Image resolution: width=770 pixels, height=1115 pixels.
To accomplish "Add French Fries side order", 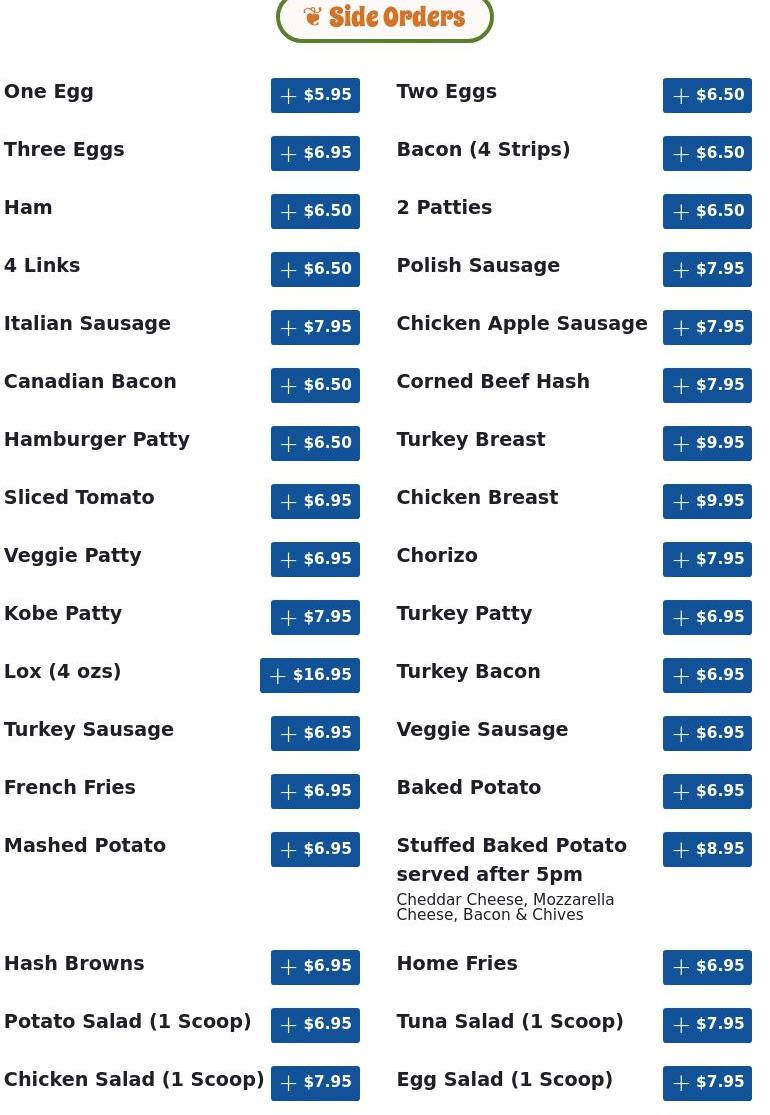I will tap(315, 791).
